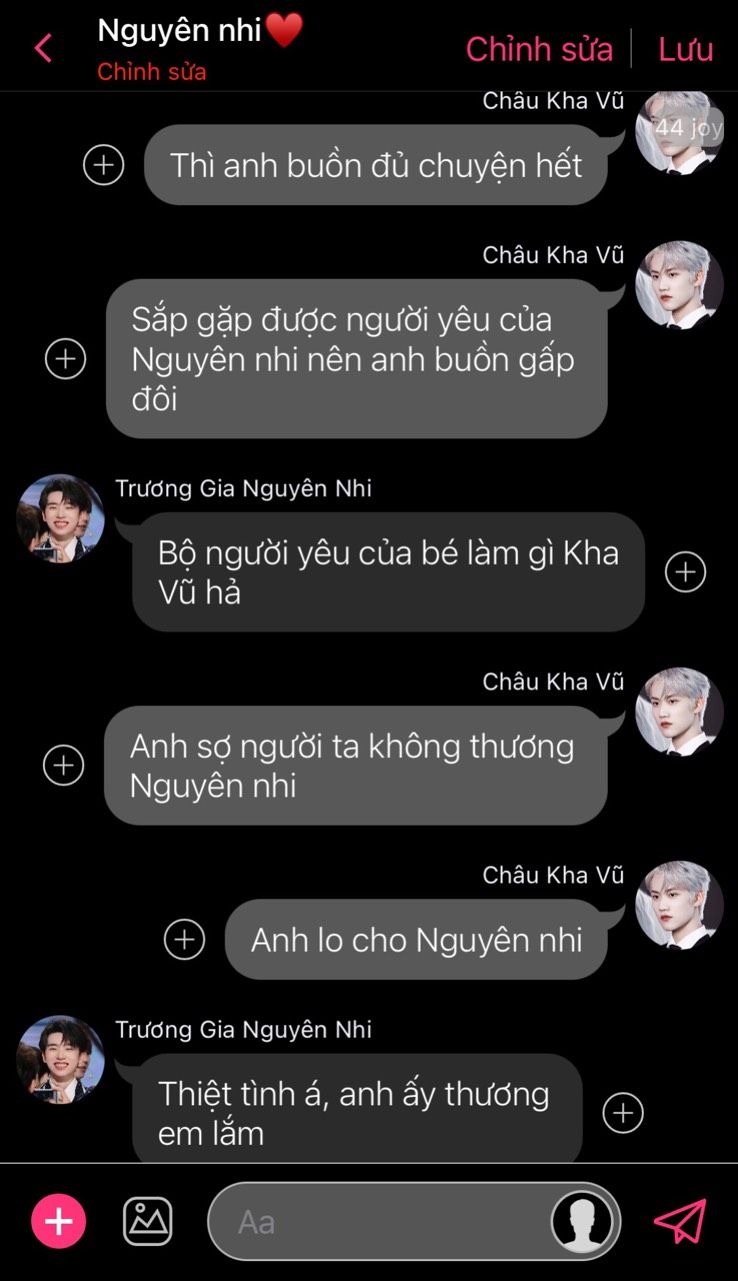Open Châu Kha Vũ's avatar beside 'Anh lo cho'
This screenshot has height=1281, width=738.
[679, 905]
